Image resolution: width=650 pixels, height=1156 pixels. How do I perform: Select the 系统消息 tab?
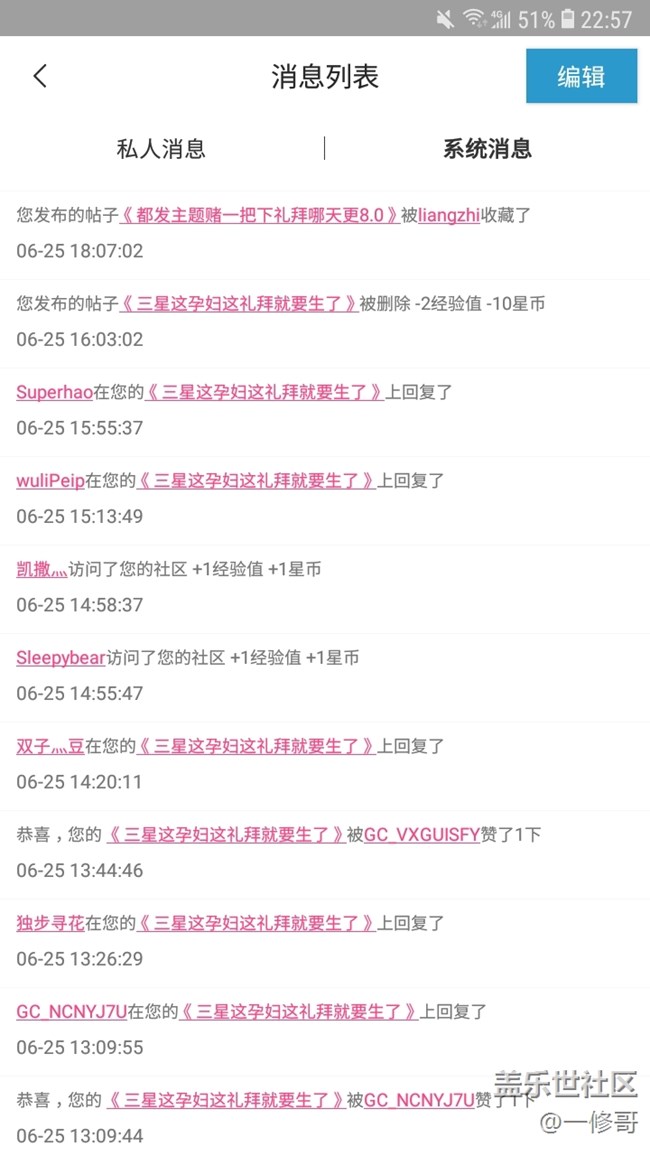pos(487,149)
